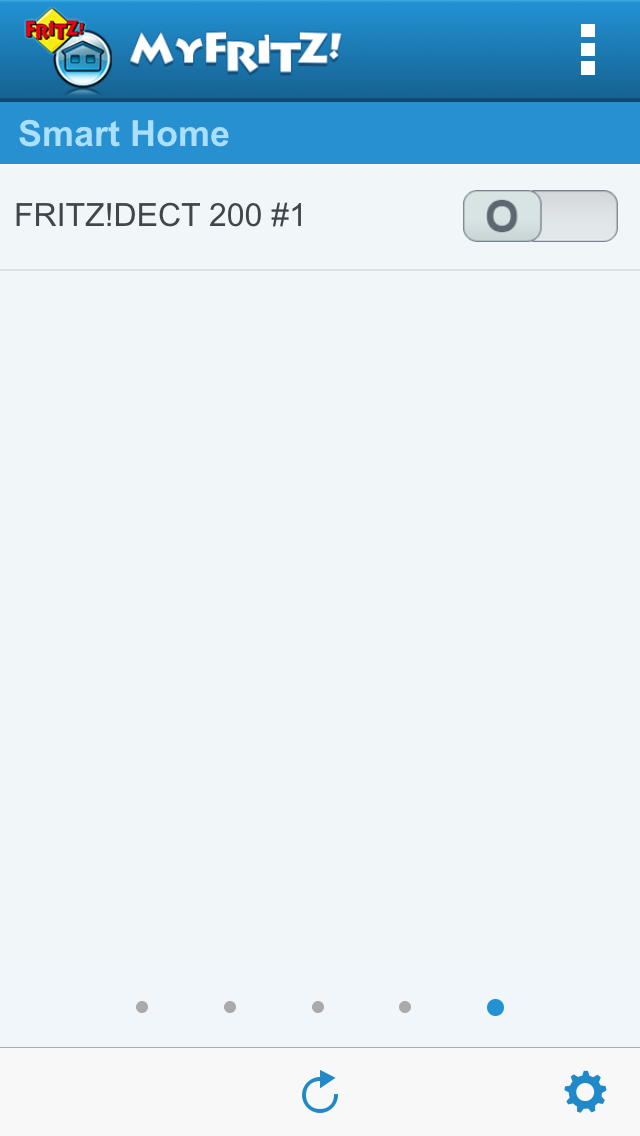Open the three-dot overflow menu

coord(588,50)
